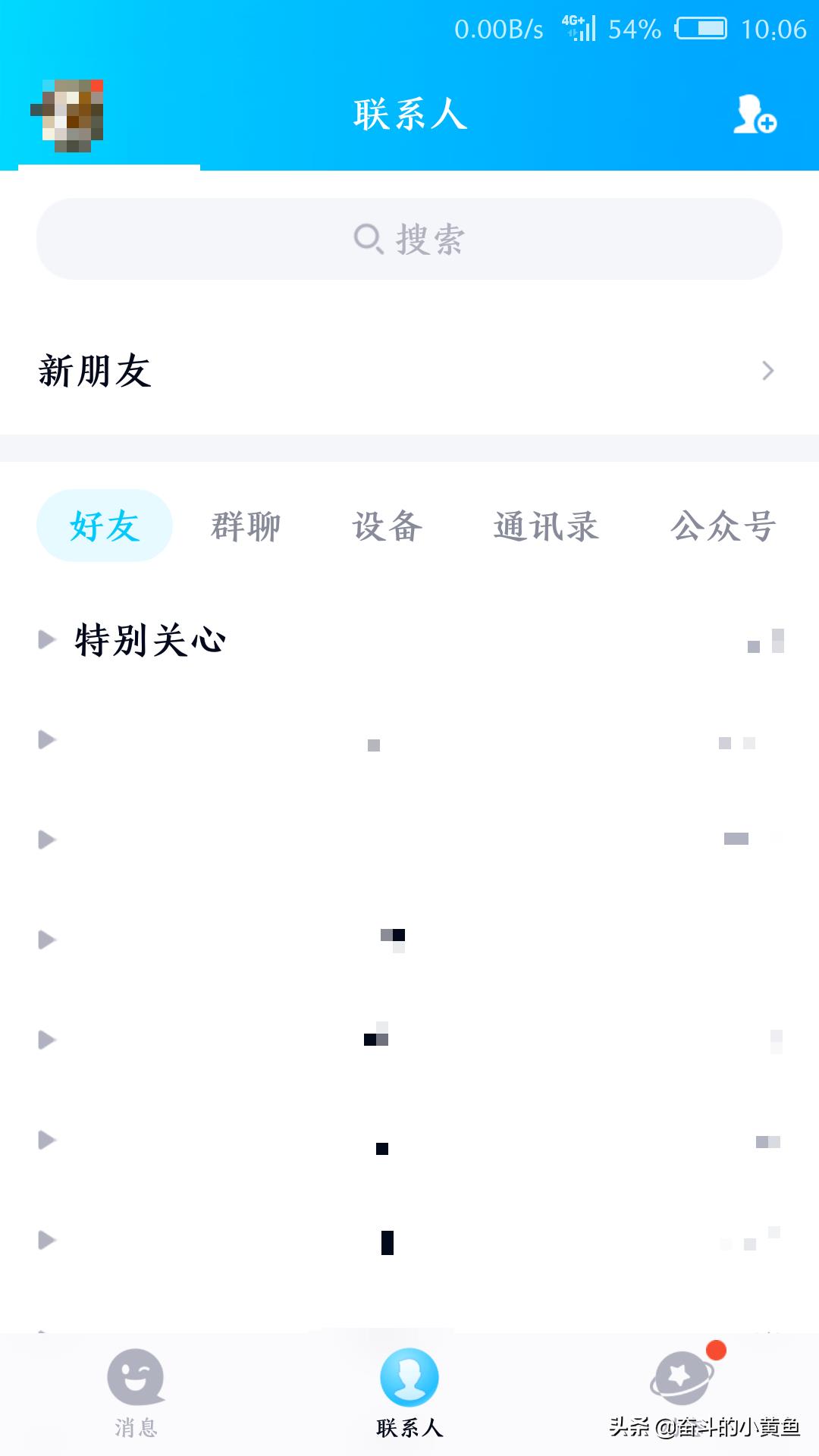819x1456 pixels.
Task: Go to the 消息 bottom tab
Action: click(x=136, y=1392)
